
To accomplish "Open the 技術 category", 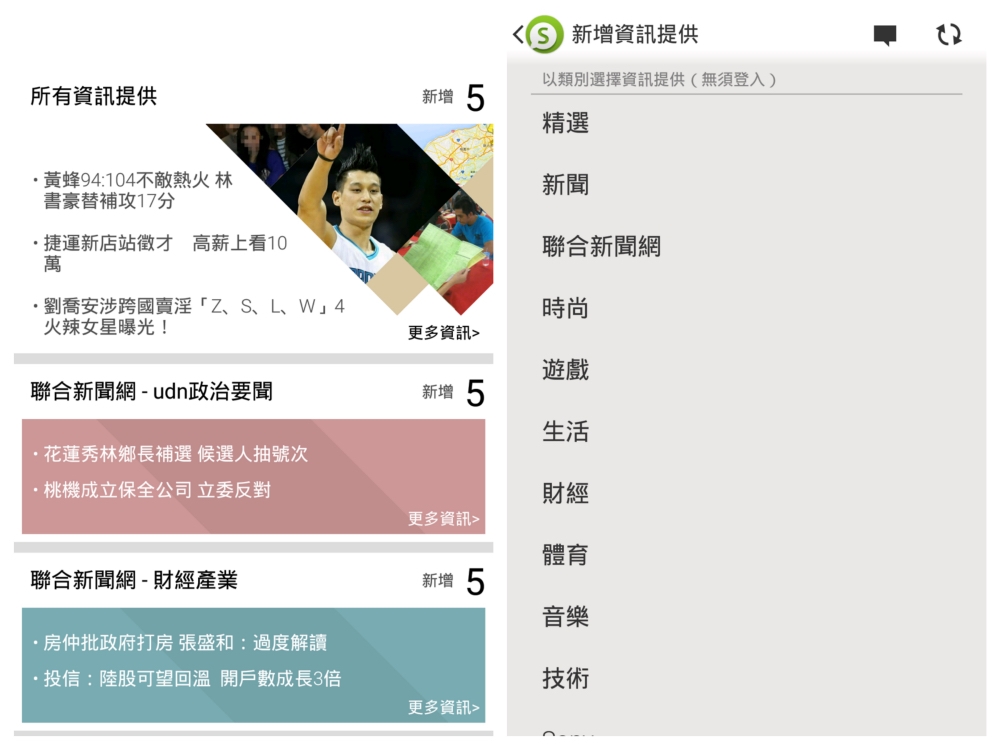I will (x=566, y=678).
